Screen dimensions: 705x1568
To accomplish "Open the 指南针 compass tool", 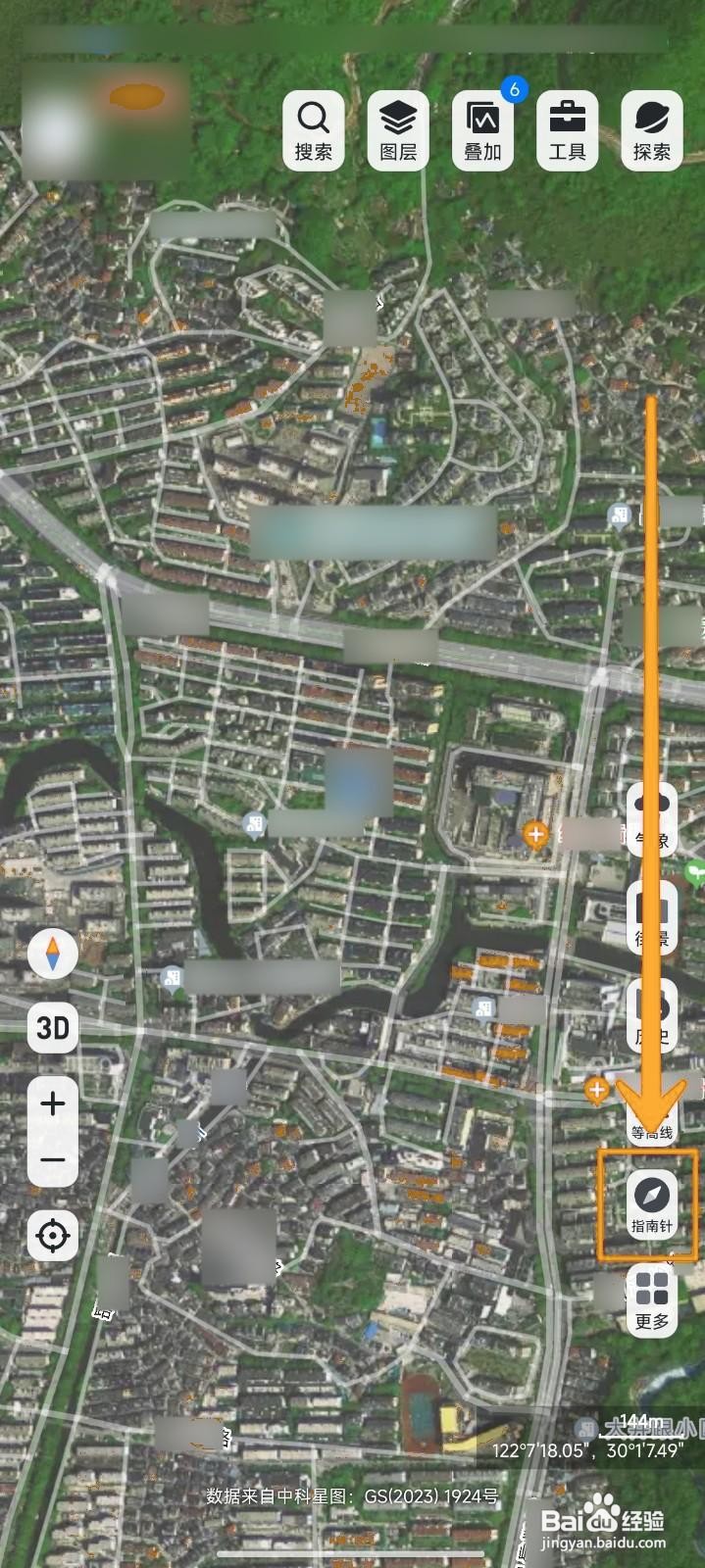I will click(651, 1204).
